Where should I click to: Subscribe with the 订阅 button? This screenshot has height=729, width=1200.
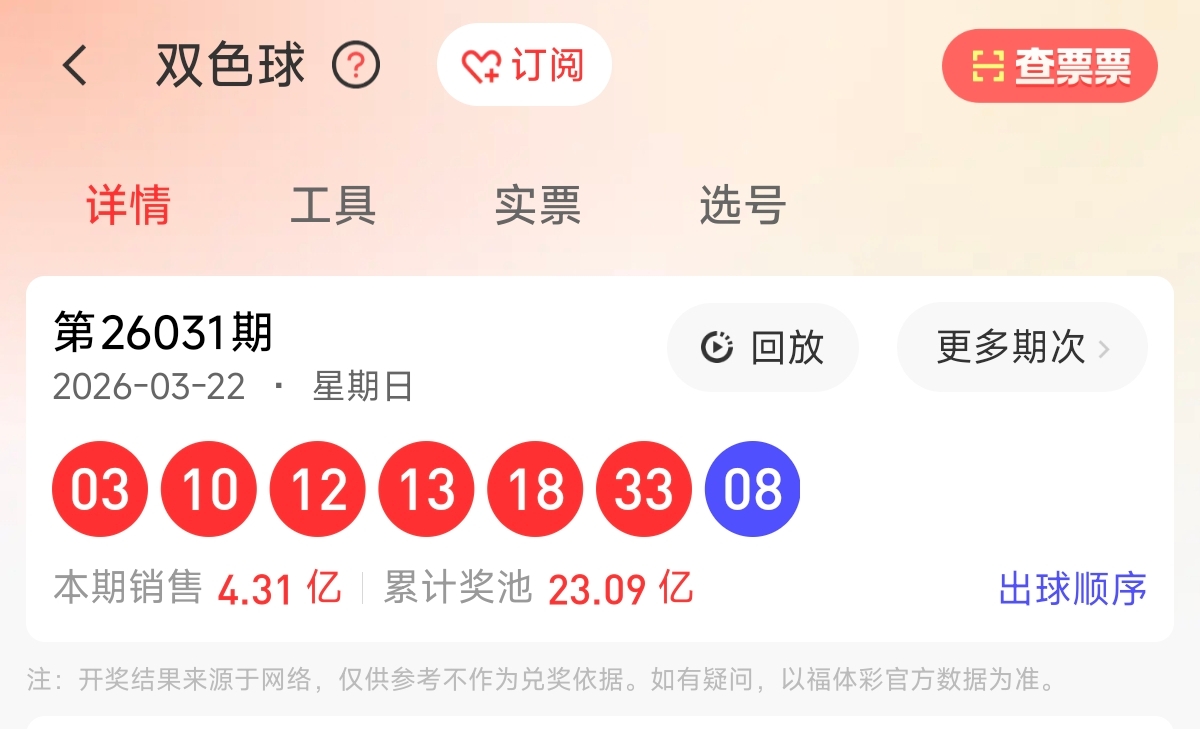pos(524,66)
